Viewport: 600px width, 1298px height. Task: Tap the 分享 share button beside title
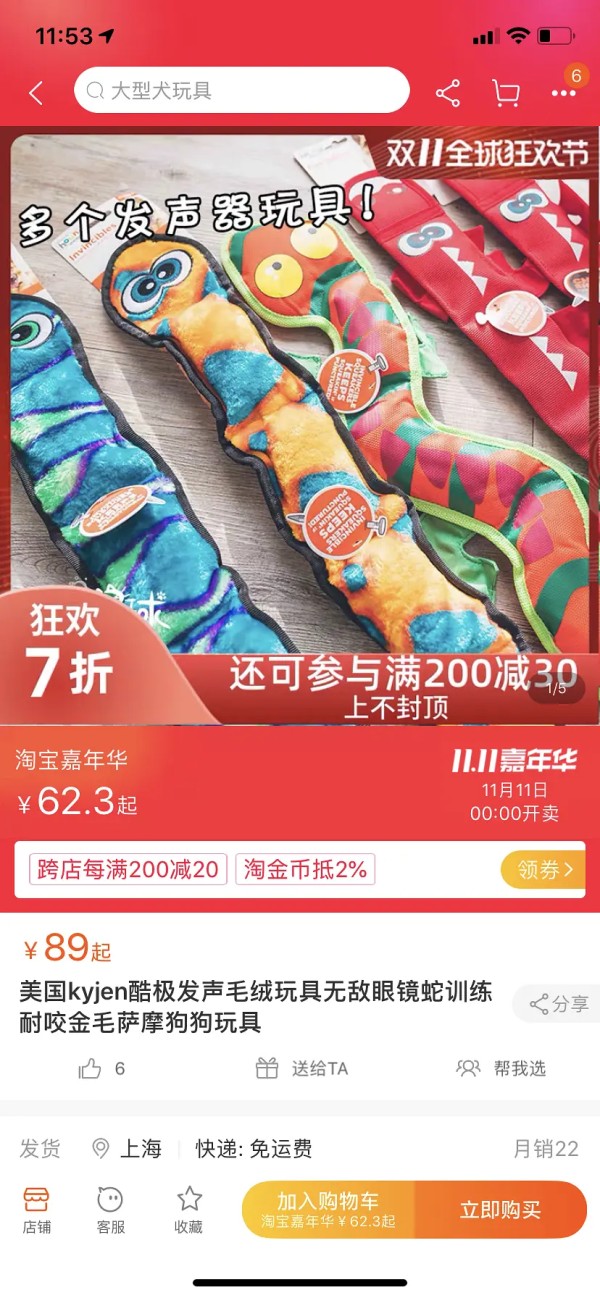coord(559,1004)
